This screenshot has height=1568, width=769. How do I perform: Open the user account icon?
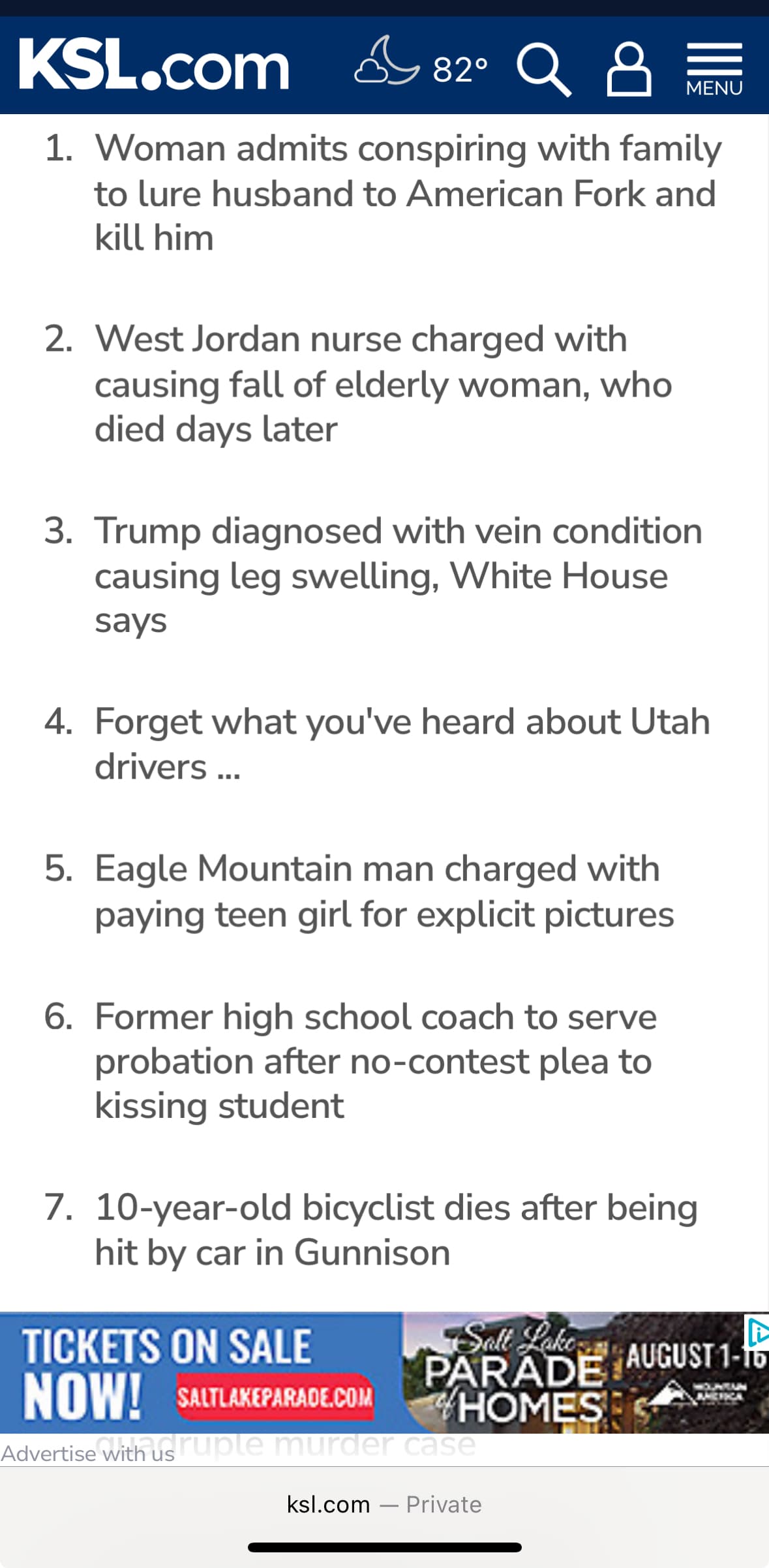pos(629,69)
